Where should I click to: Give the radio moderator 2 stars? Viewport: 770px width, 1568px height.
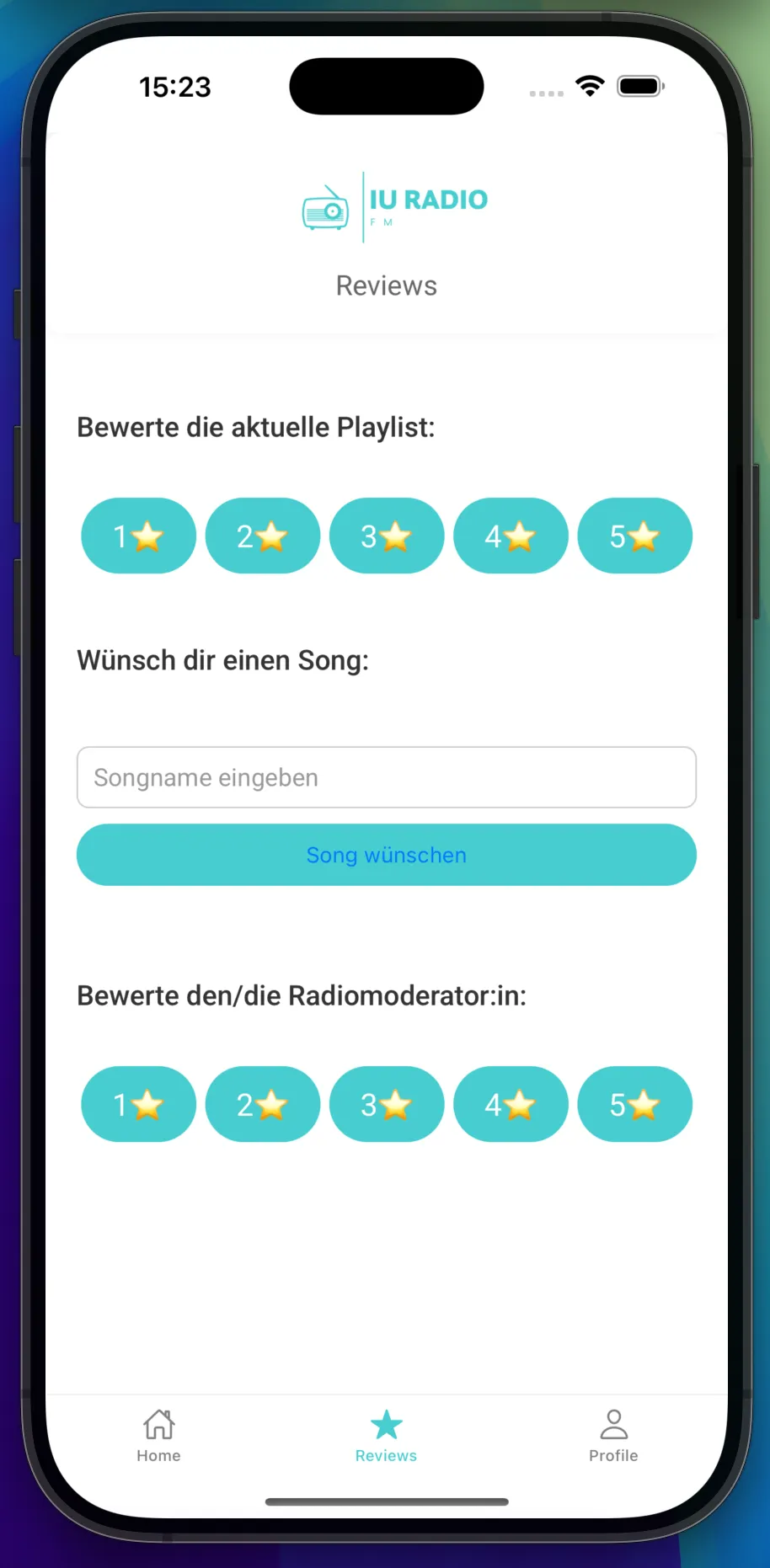263,1104
